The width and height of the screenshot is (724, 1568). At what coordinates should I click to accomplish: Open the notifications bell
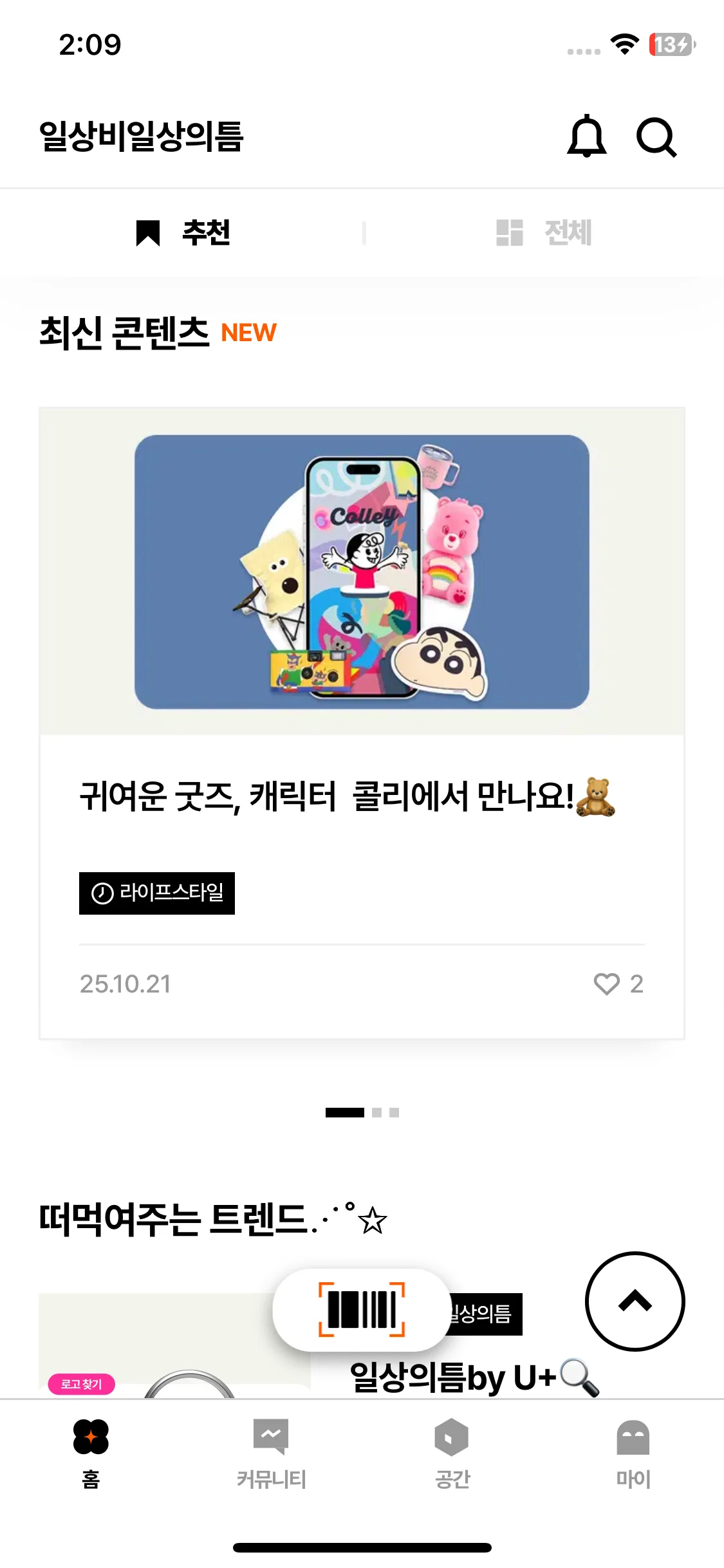click(586, 136)
